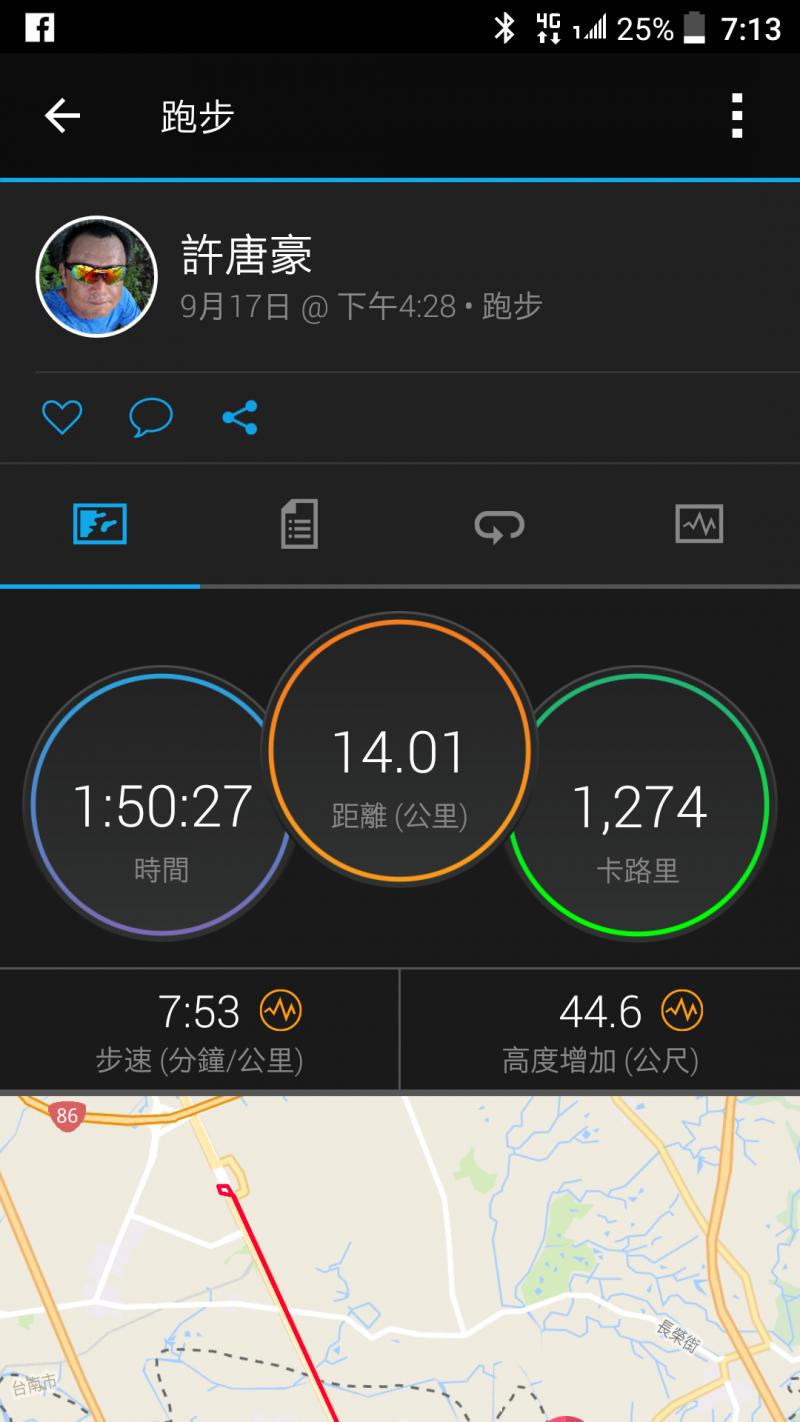Like this running activity

62,417
